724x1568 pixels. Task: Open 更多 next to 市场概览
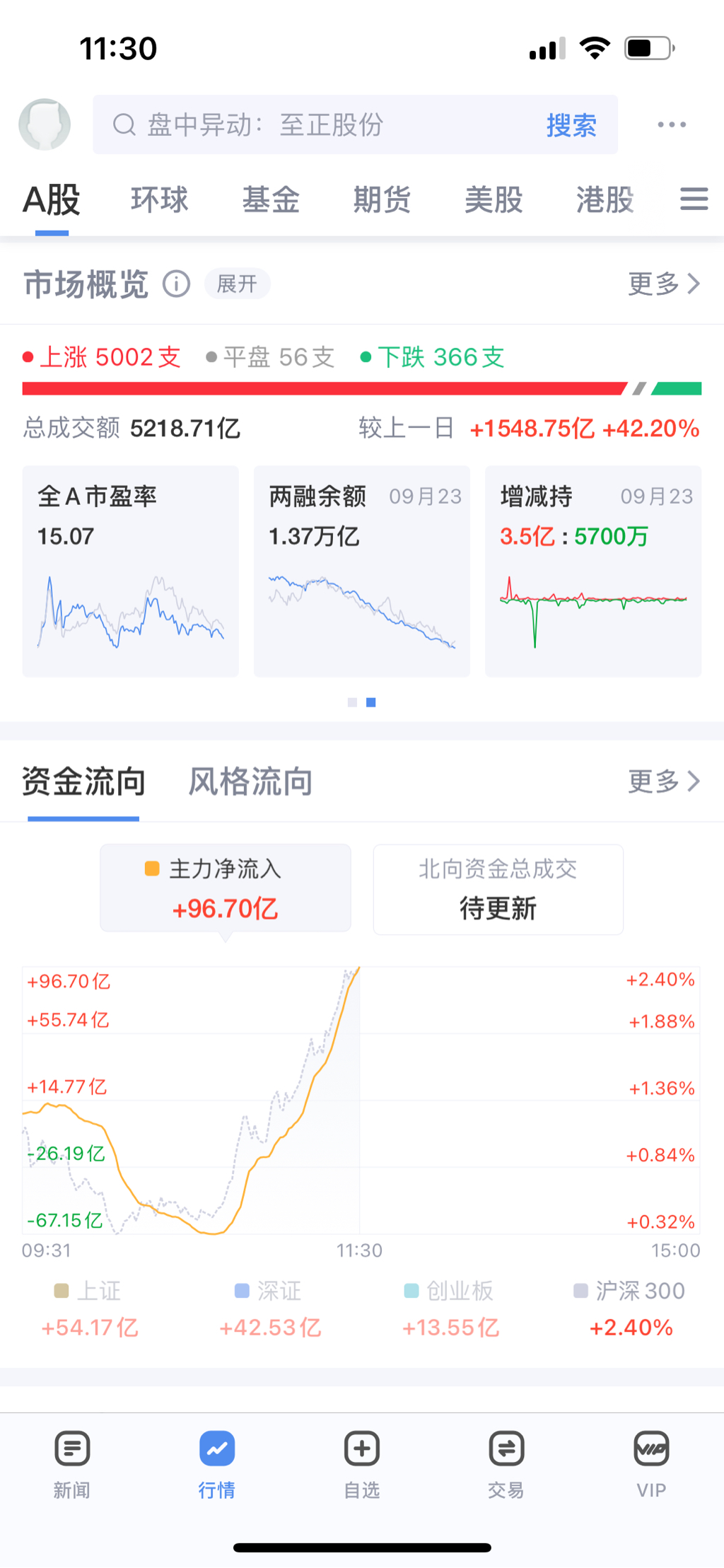click(x=663, y=284)
